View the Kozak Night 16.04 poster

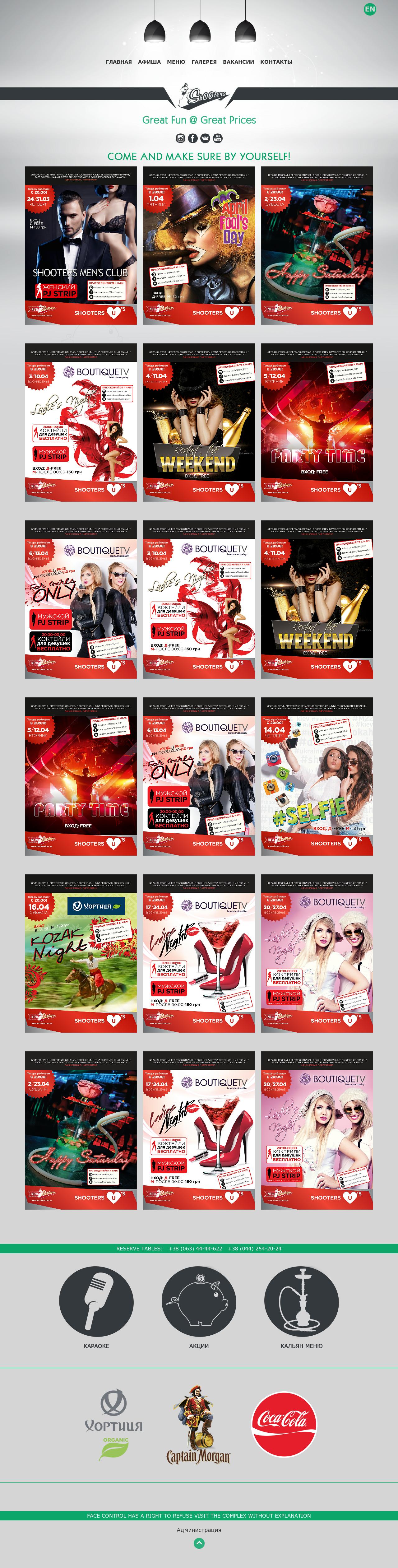[80, 953]
